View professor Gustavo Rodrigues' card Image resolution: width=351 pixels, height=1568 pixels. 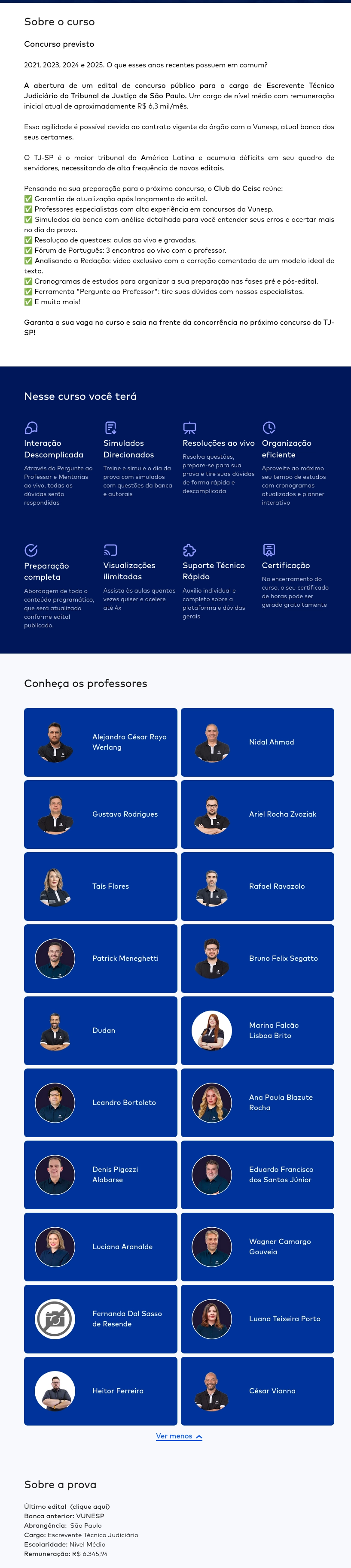pyautogui.click(x=101, y=814)
